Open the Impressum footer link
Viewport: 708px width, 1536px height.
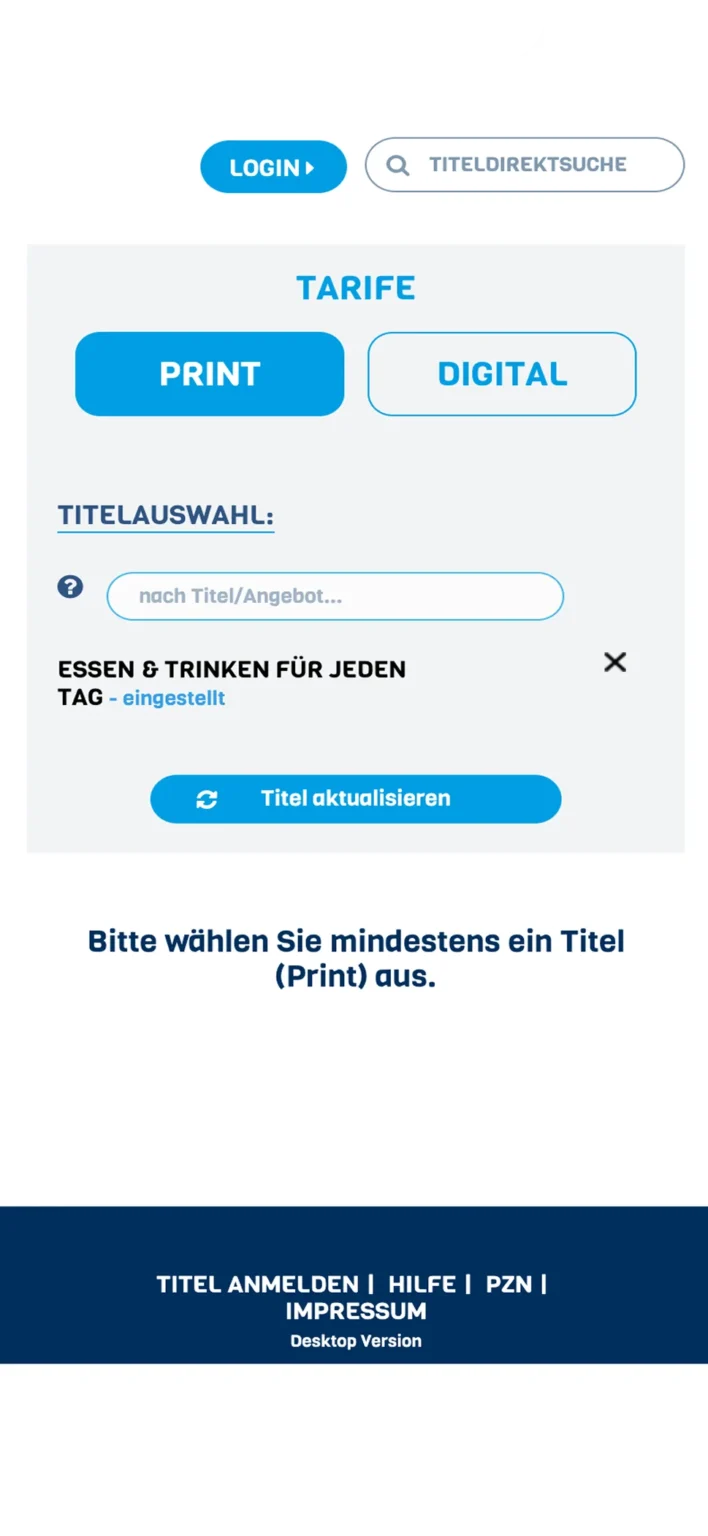(x=356, y=1311)
